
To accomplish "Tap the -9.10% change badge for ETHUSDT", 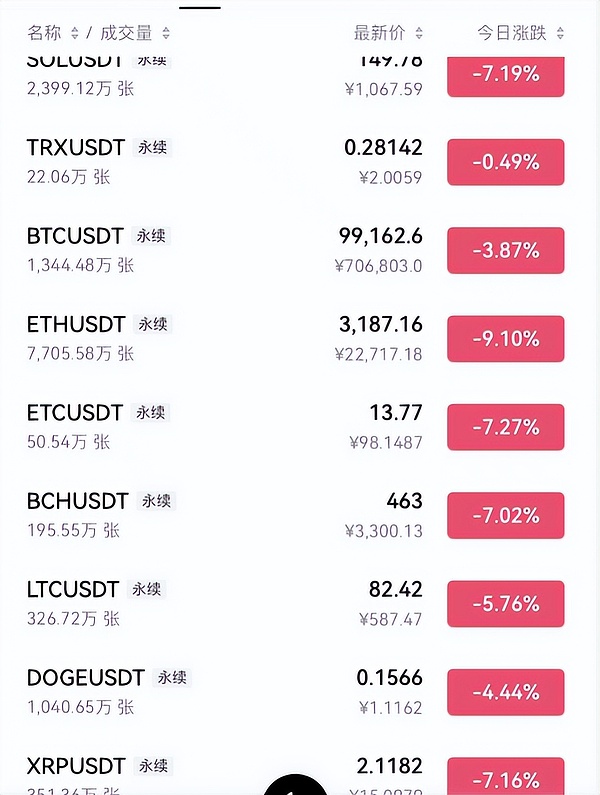I will tap(505, 338).
